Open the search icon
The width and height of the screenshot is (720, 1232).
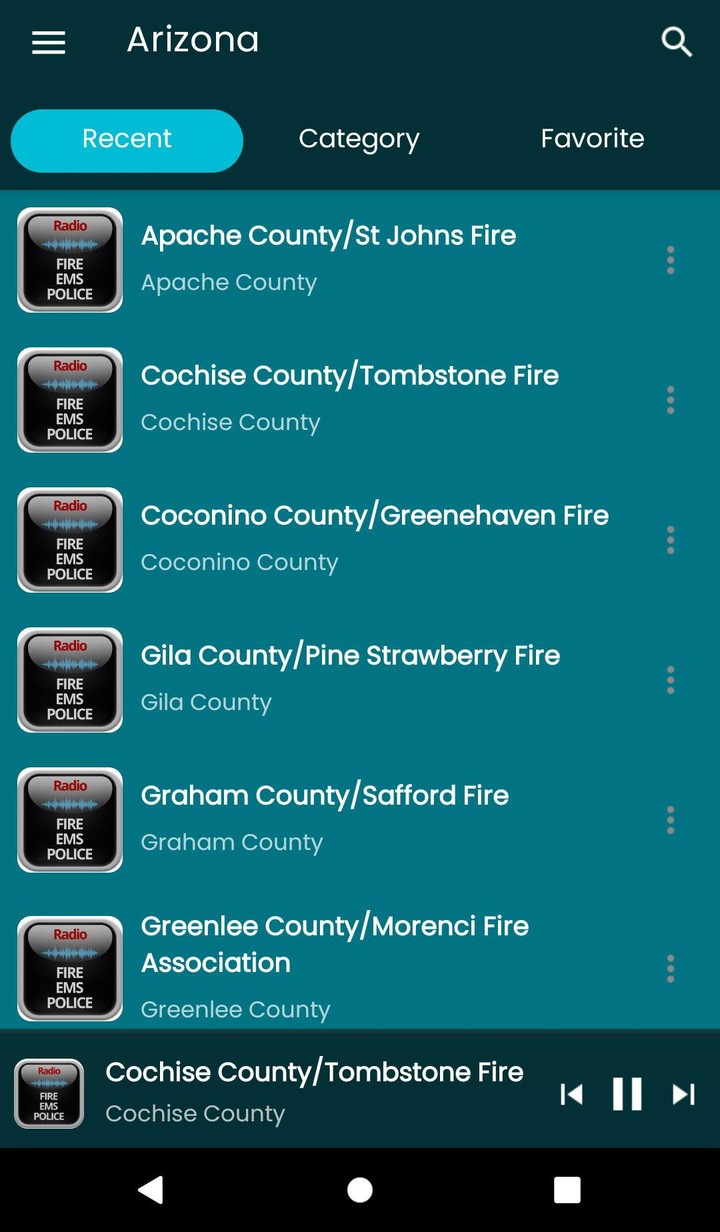[676, 42]
